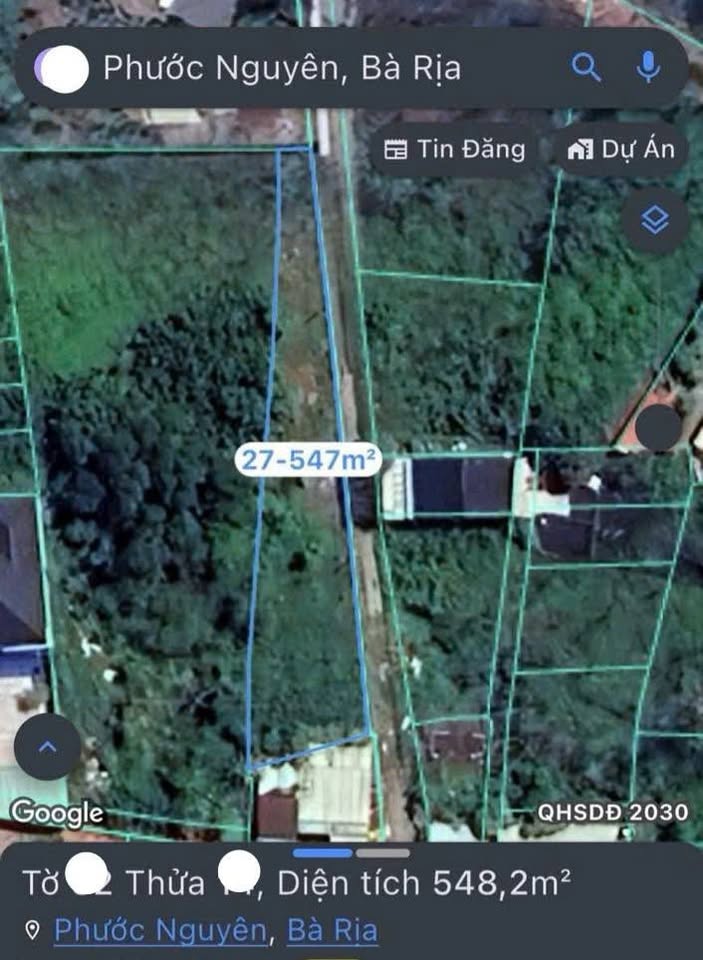Select the 27-547m² parcel label
Viewport: 703px width, 960px height.
309,460
